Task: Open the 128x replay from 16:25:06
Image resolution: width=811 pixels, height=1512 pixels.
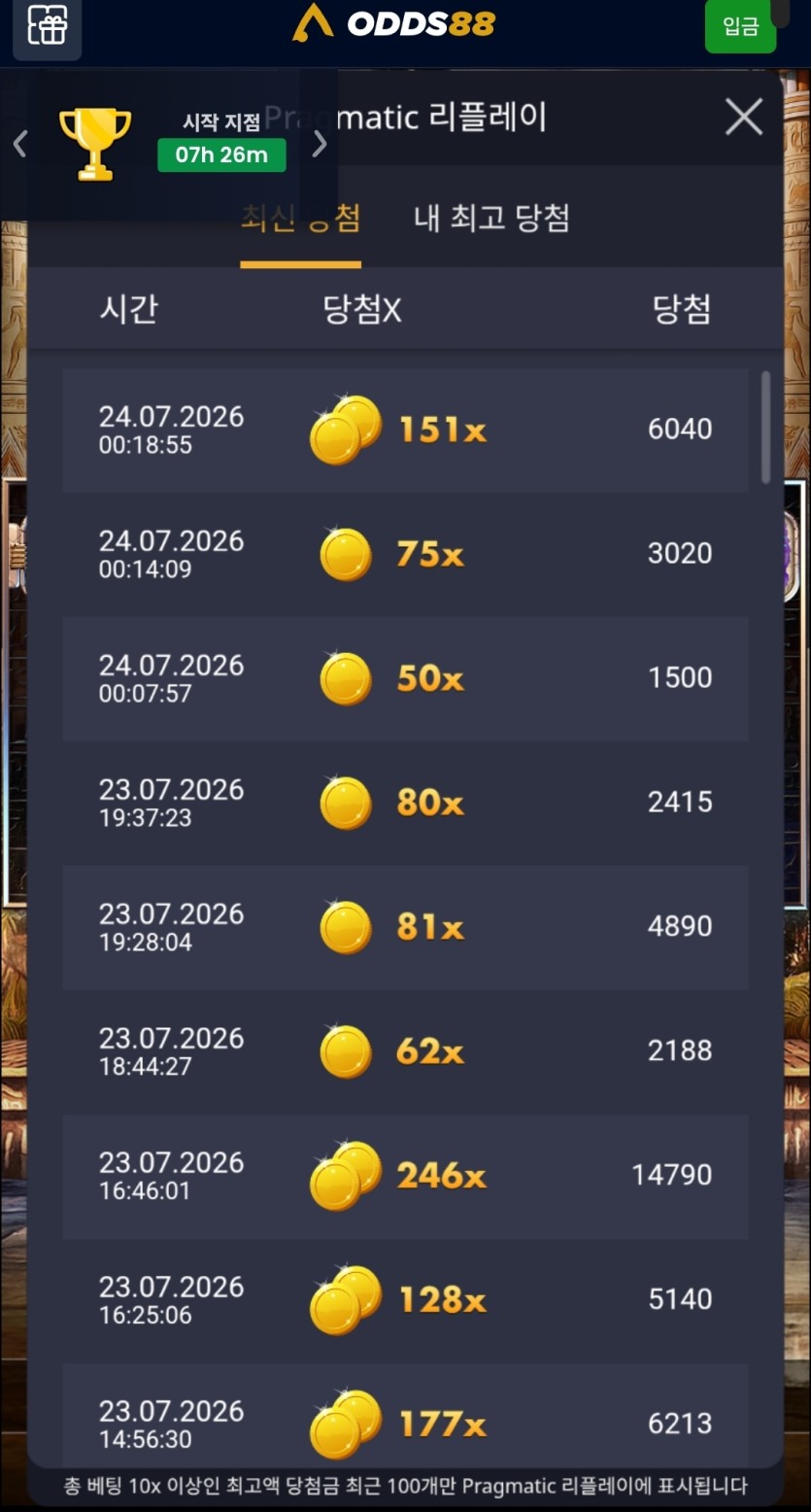Action: tap(405, 1301)
